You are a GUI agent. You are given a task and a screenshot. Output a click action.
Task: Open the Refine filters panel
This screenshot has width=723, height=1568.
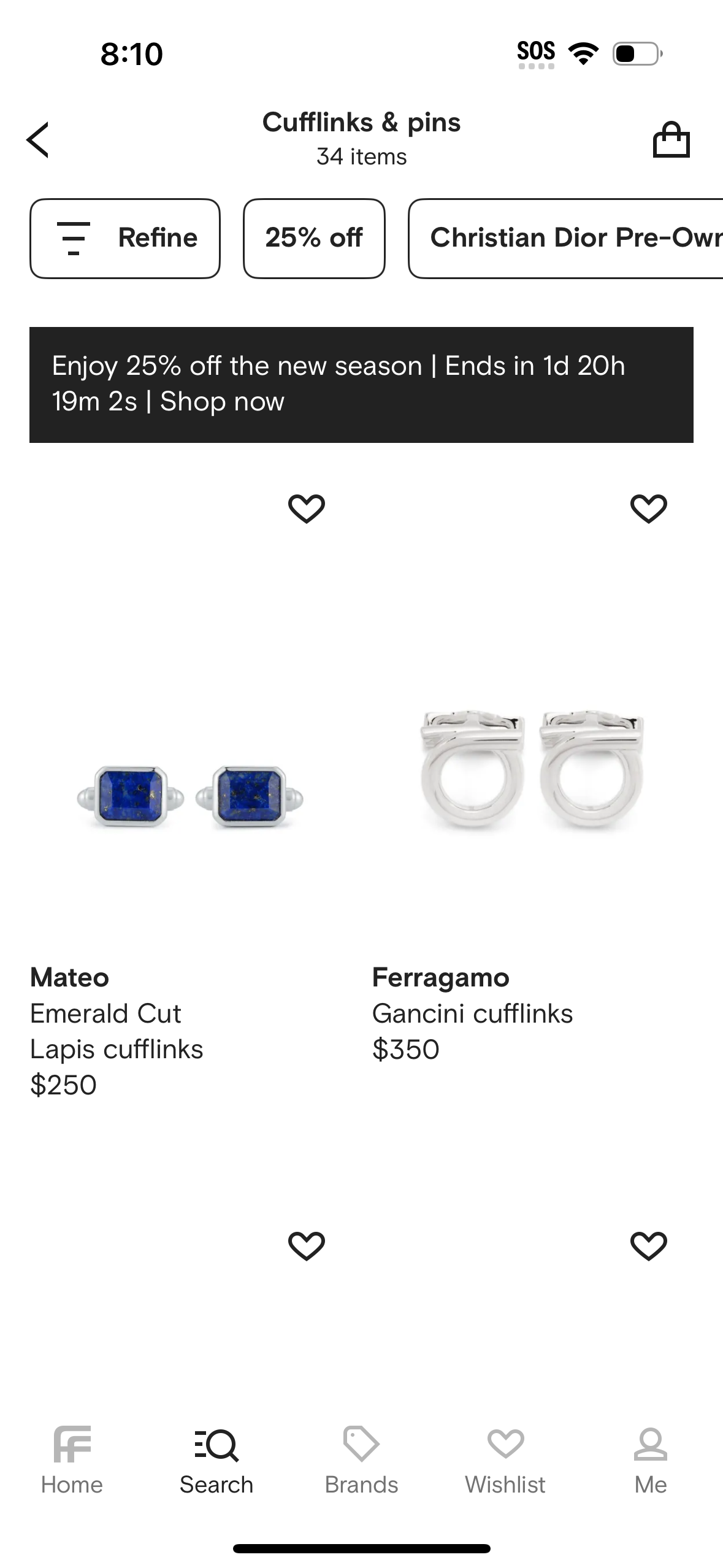tap(124, 238)
